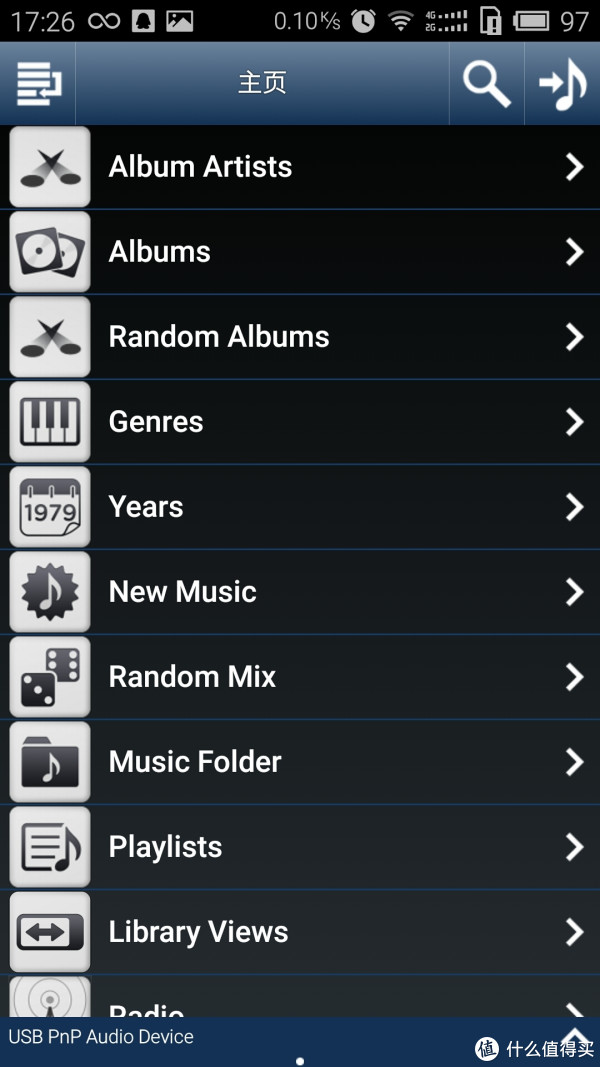This screenshot has height=1067, width=600.
Task: Start a Random Mix
Action: click(300, 677)
